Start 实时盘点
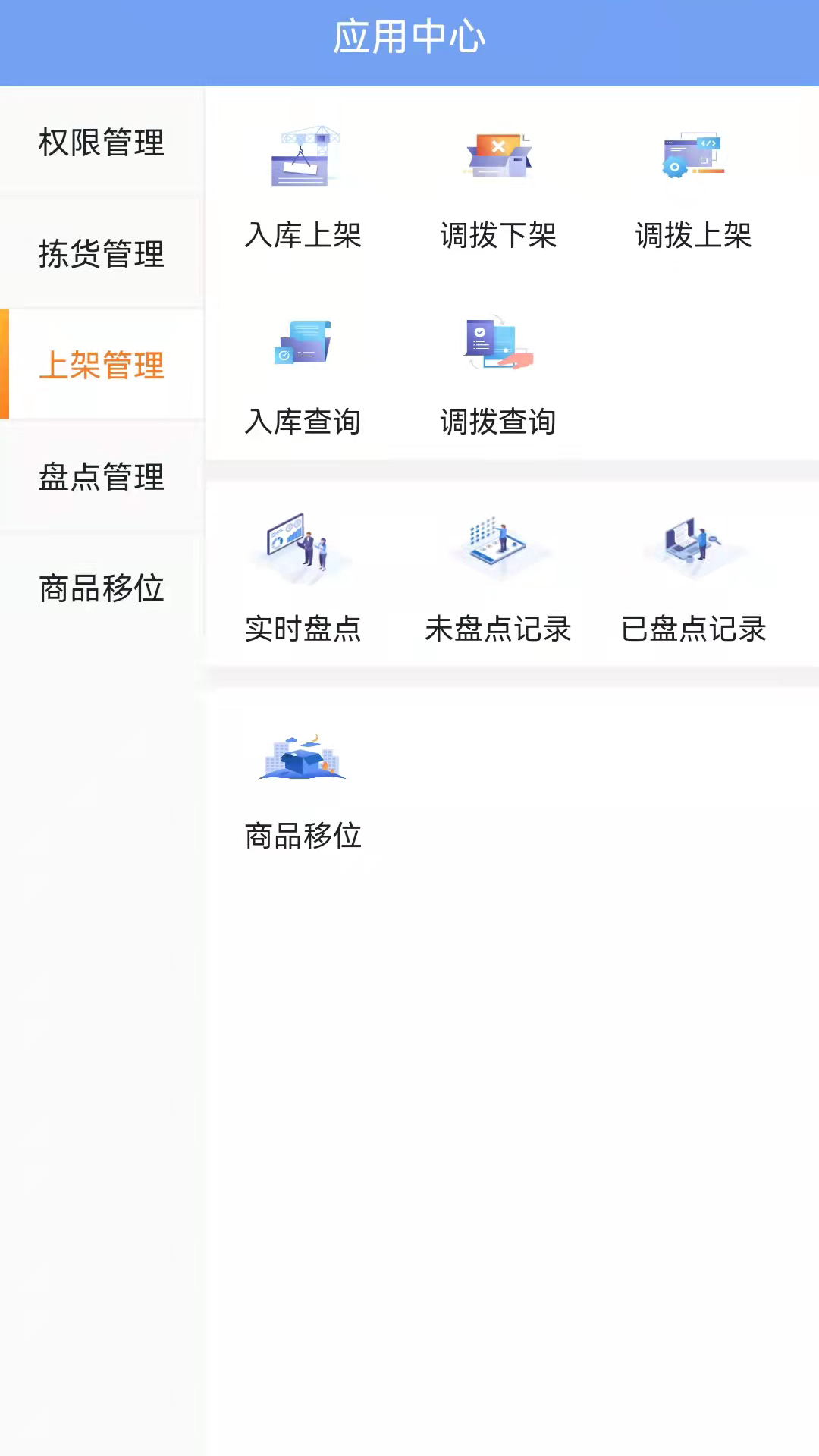The width and height of the screenshot is (819, 1456). pos(303,578)
